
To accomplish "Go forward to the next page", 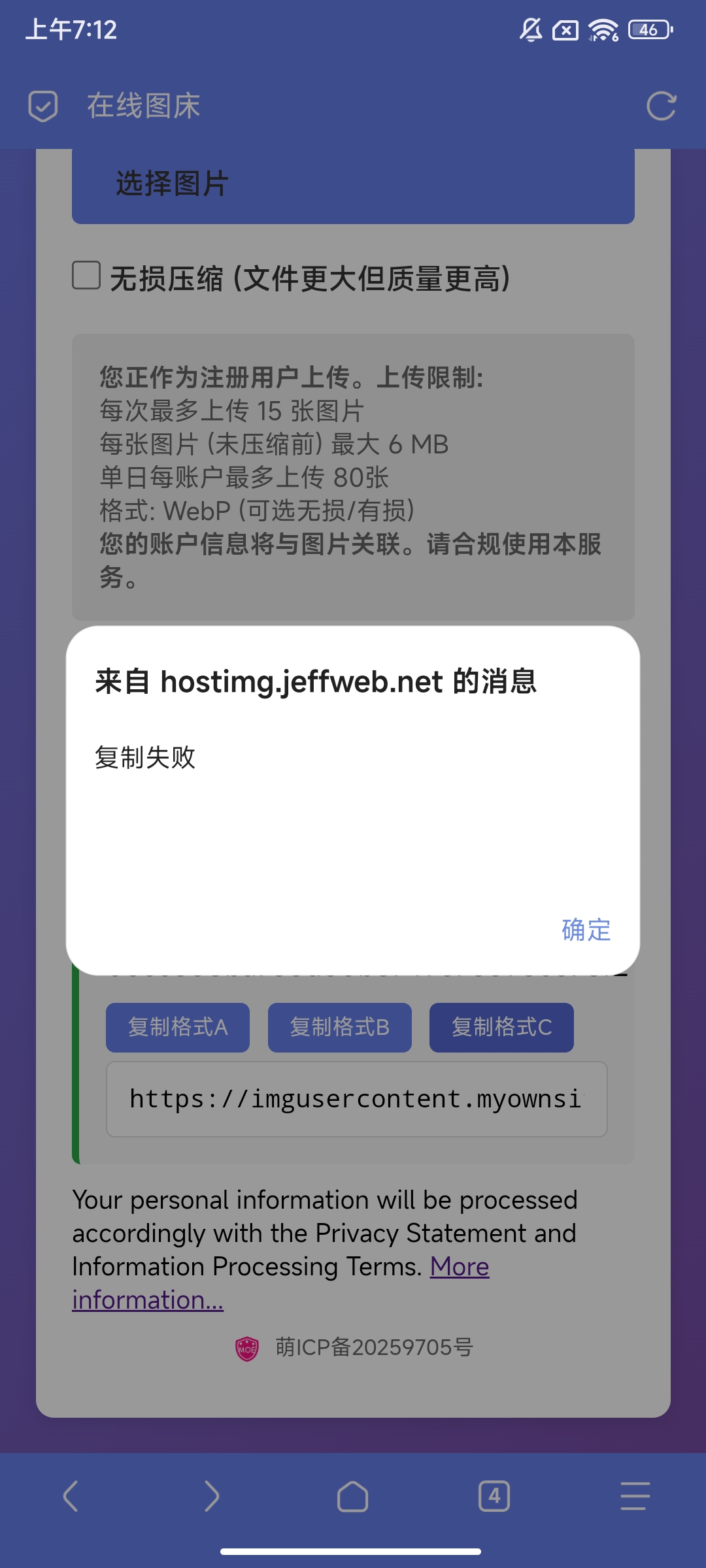I will [x=212, y=1496].
